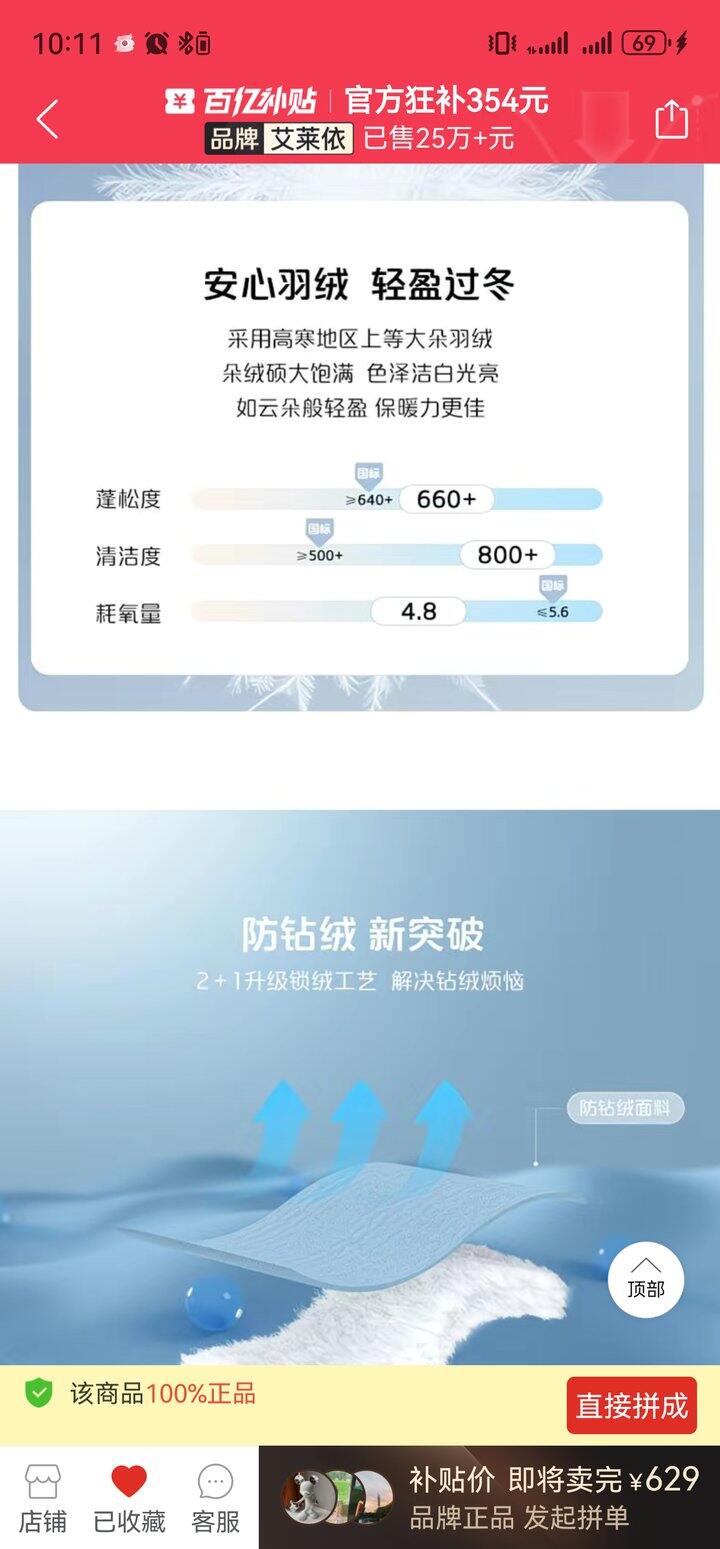Return to top with 顶部 button

(646, 1278)
